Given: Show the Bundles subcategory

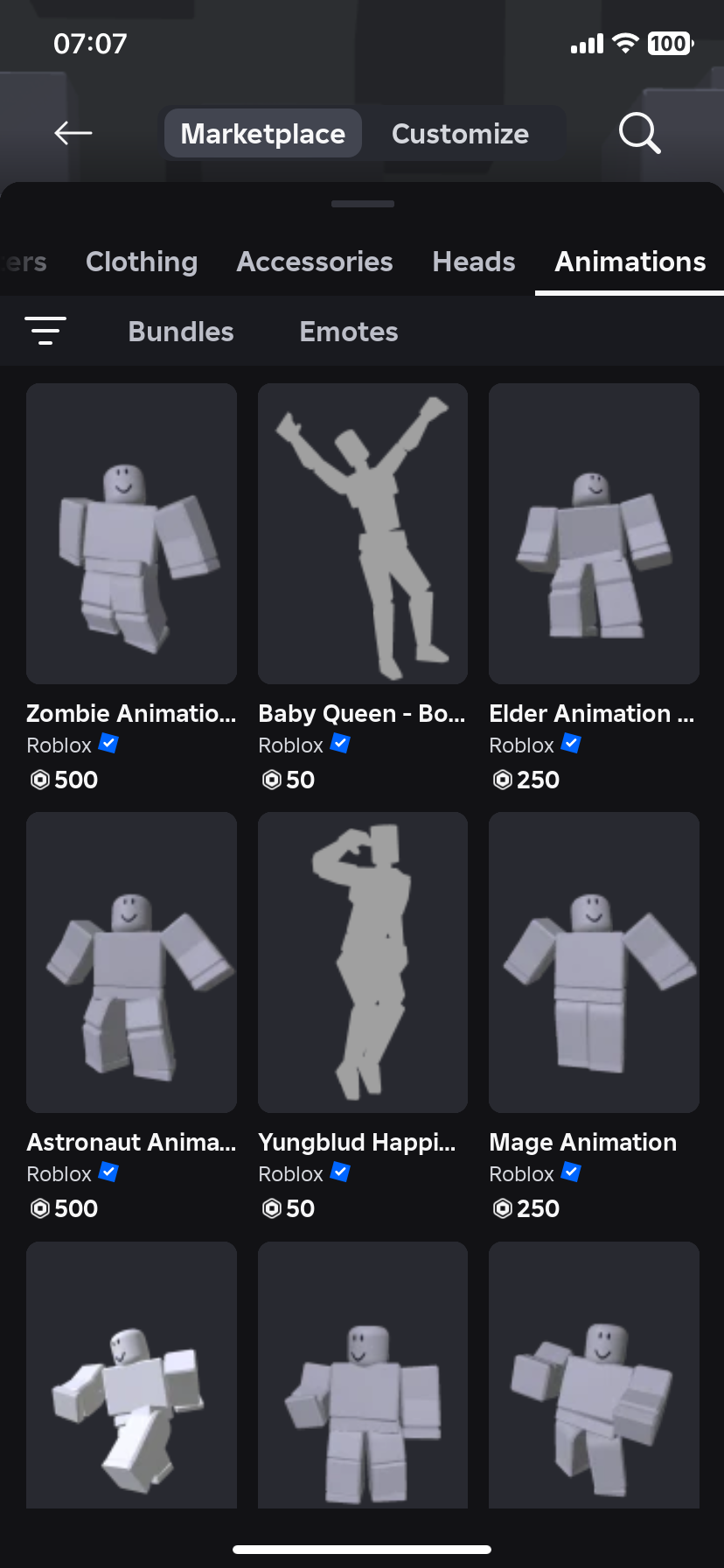Looking at the screenshot, I should pos(181,332).
